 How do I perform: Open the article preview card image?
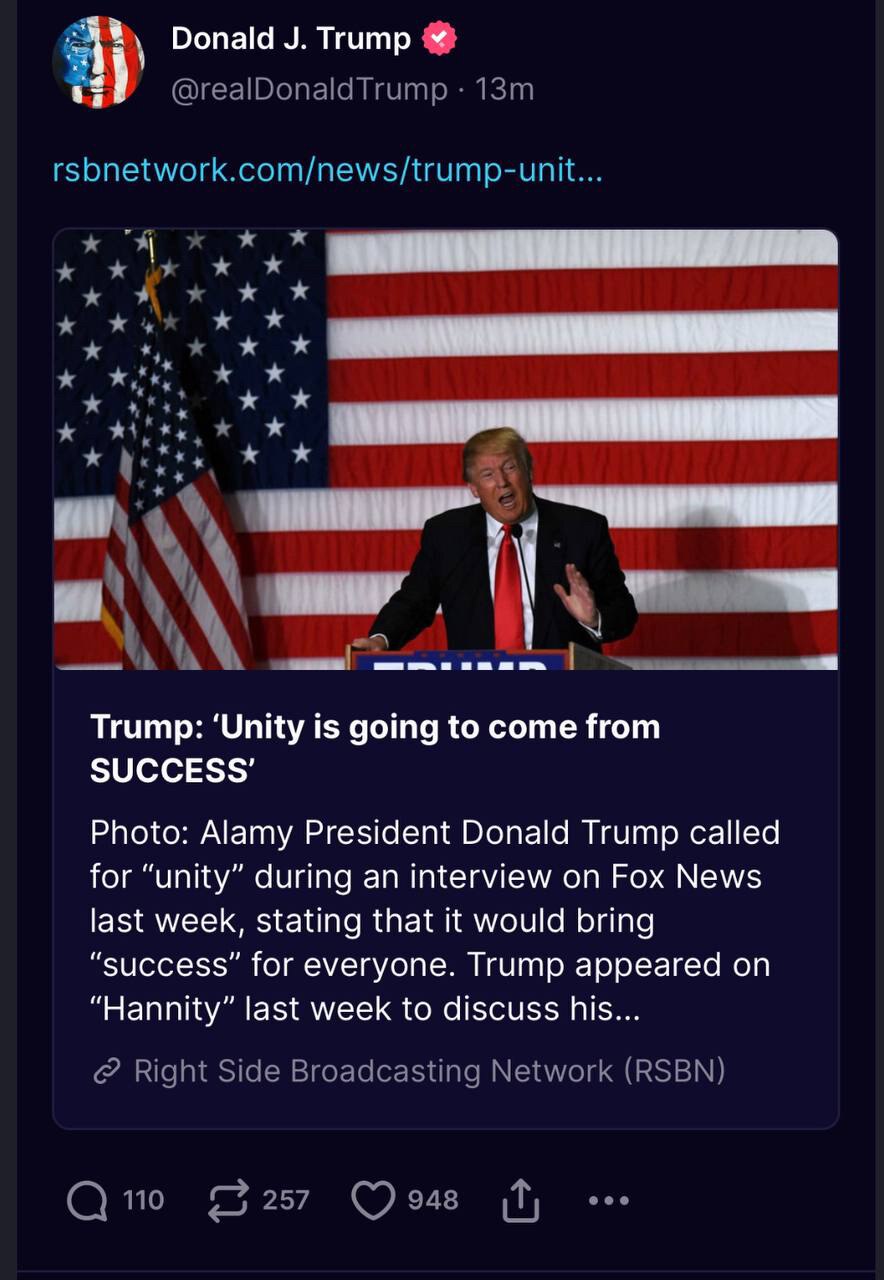click(443, 450)
